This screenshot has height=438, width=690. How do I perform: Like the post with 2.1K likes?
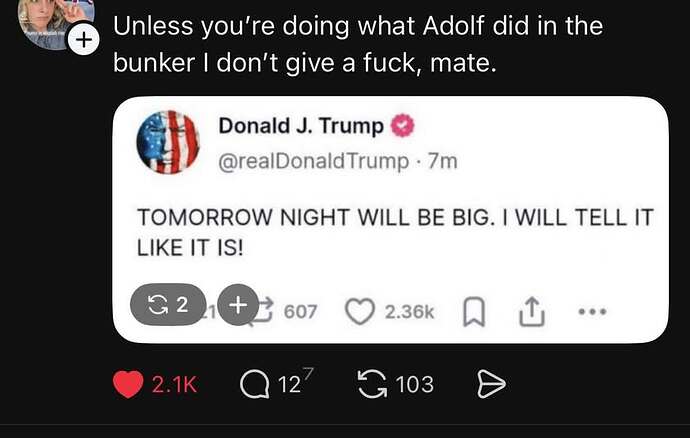128,384
